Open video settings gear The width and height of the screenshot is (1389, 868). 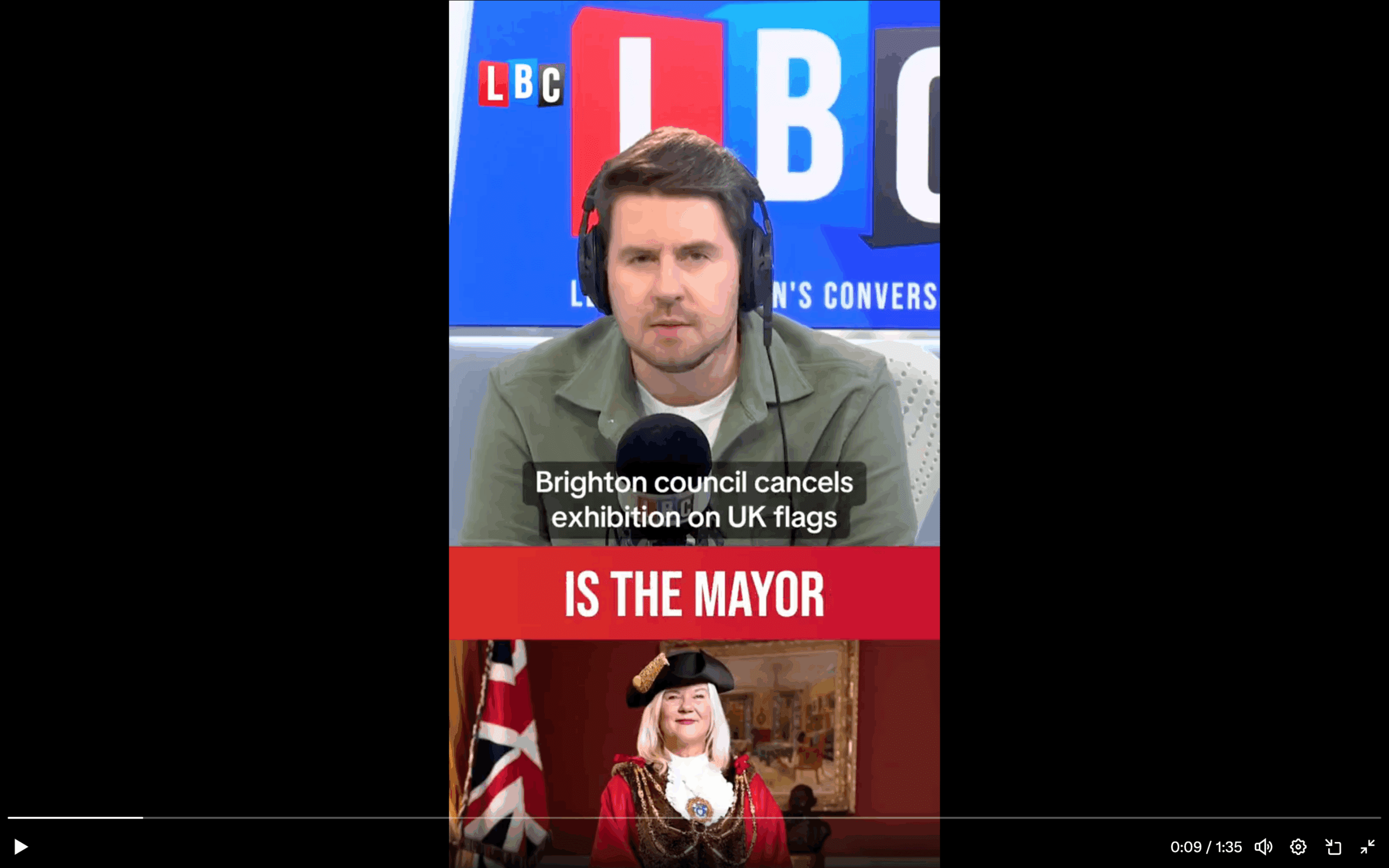click(x=1298, y=847)
